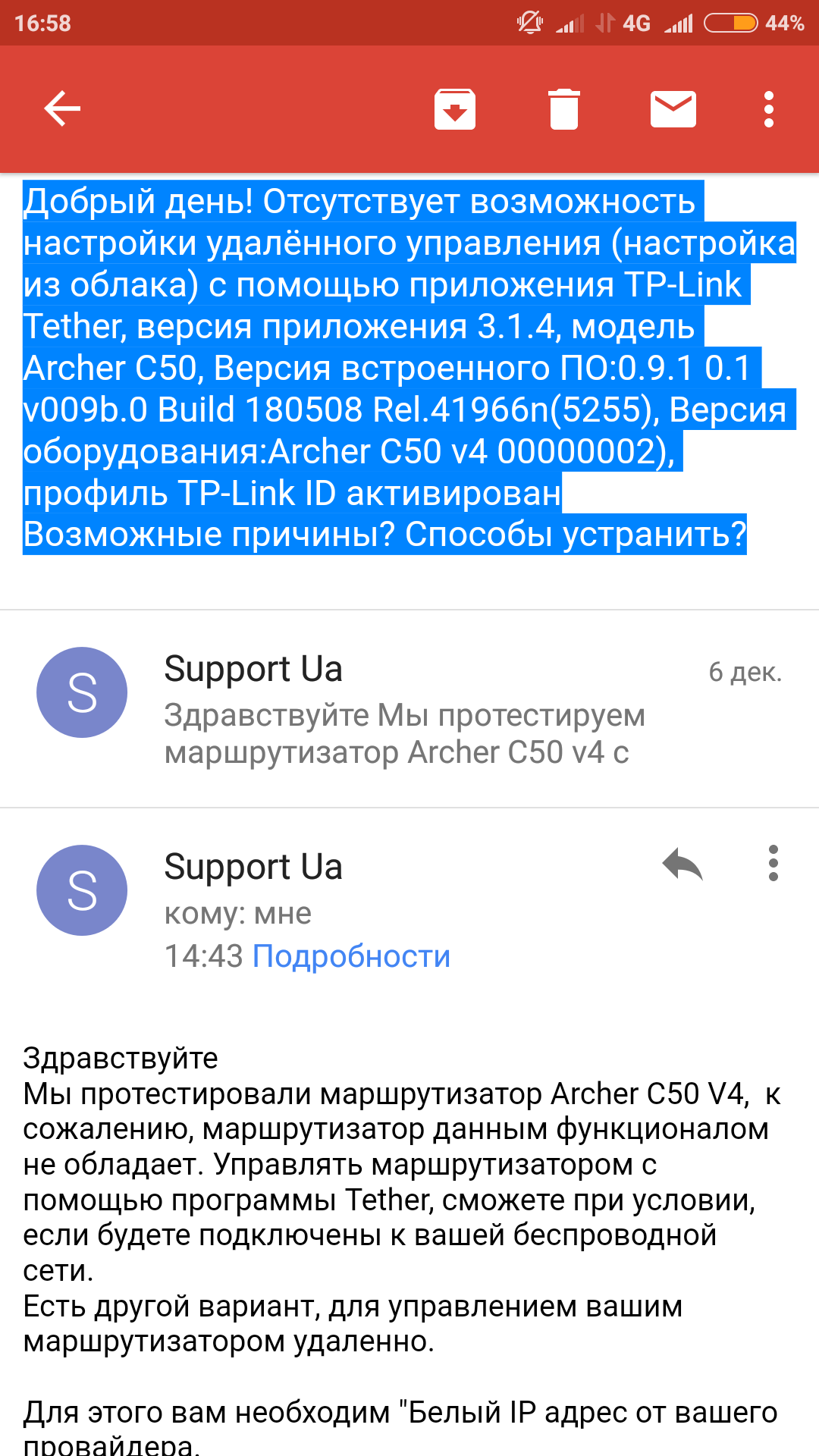Delete this email with the trash icon

click(563, 109)
